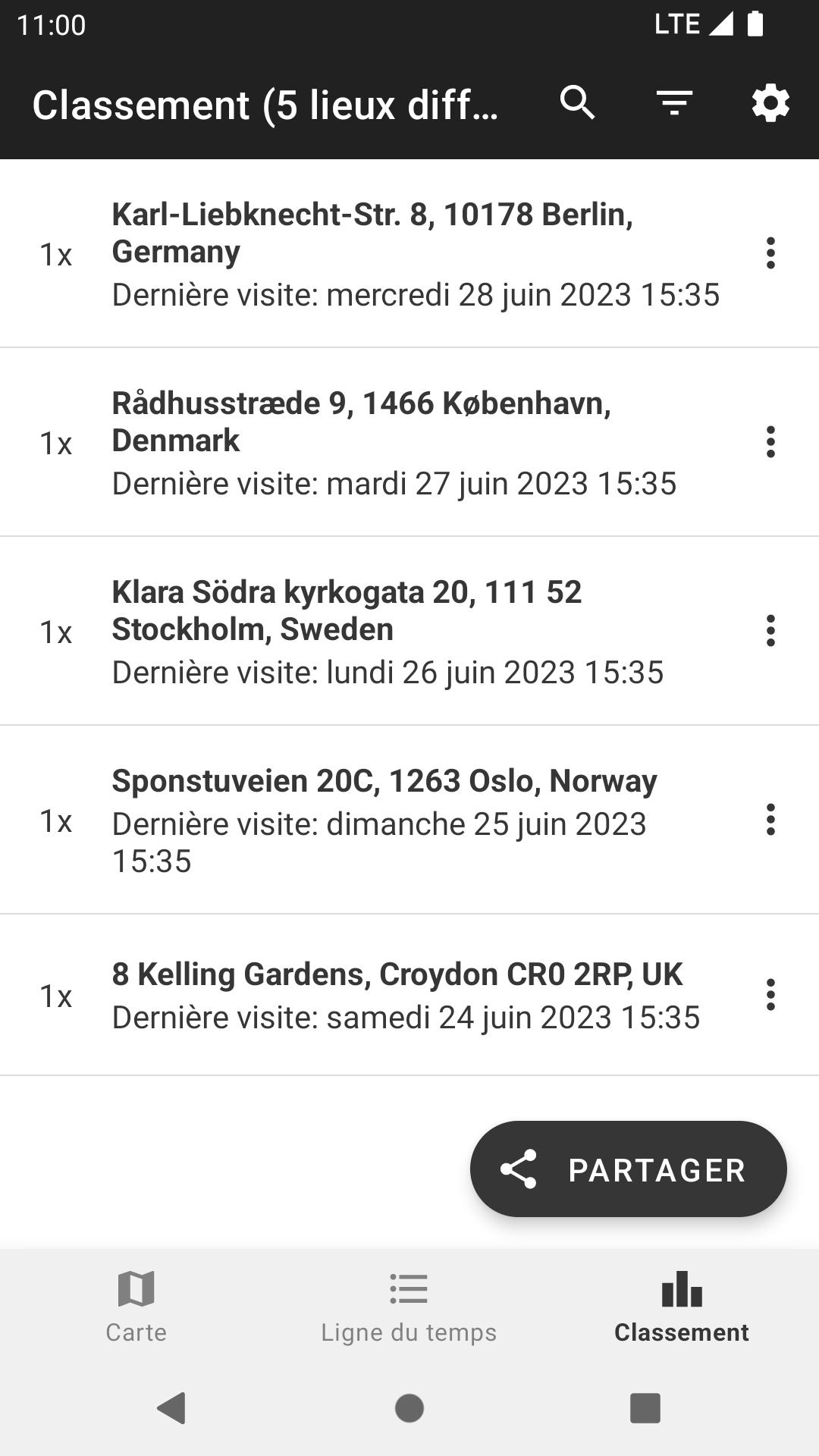Image resolution: width=819 pixels, height=1456 pixels.
Task: Go back with the system back button
Action: tap(172, 1408)
